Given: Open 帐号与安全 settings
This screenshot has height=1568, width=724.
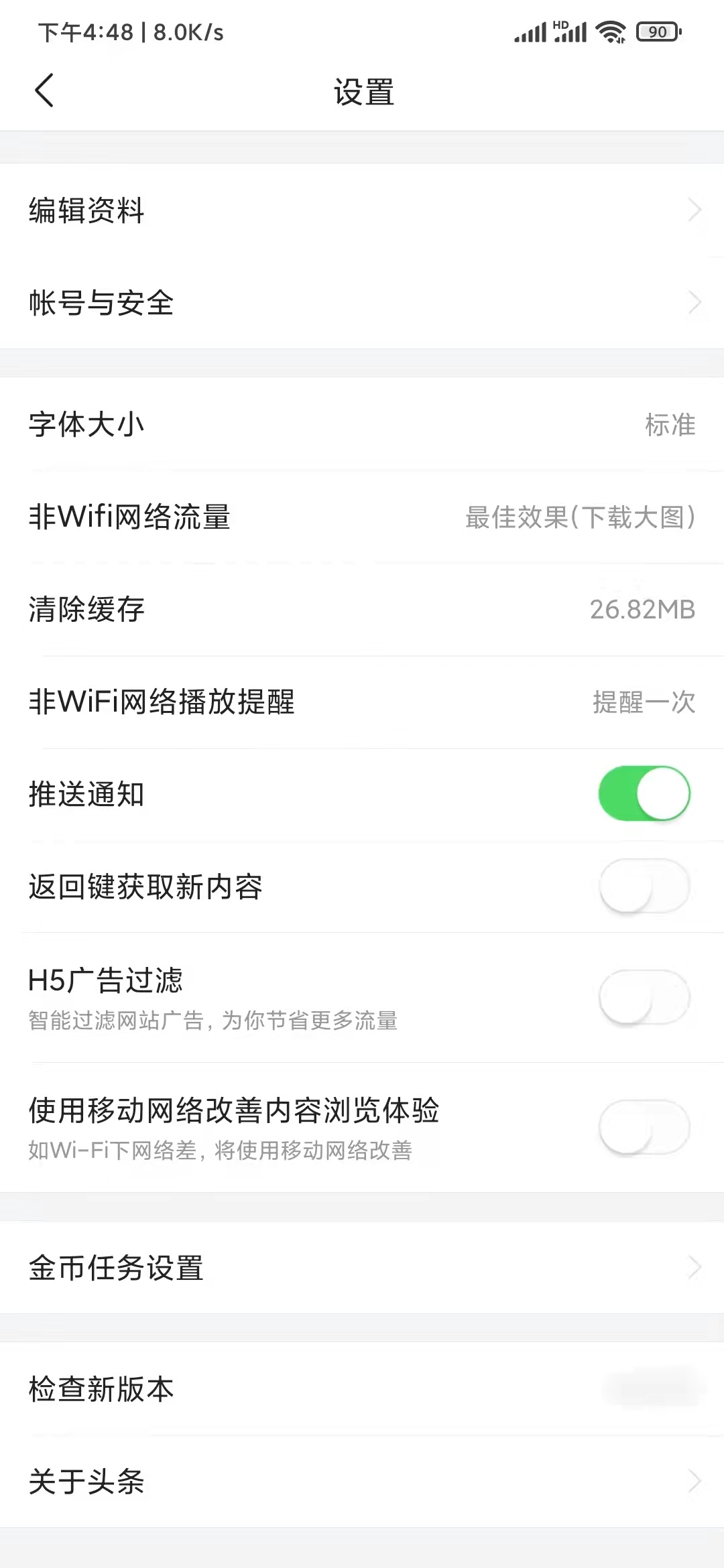Looking at the screenshot, I should [x=362, y=304].
